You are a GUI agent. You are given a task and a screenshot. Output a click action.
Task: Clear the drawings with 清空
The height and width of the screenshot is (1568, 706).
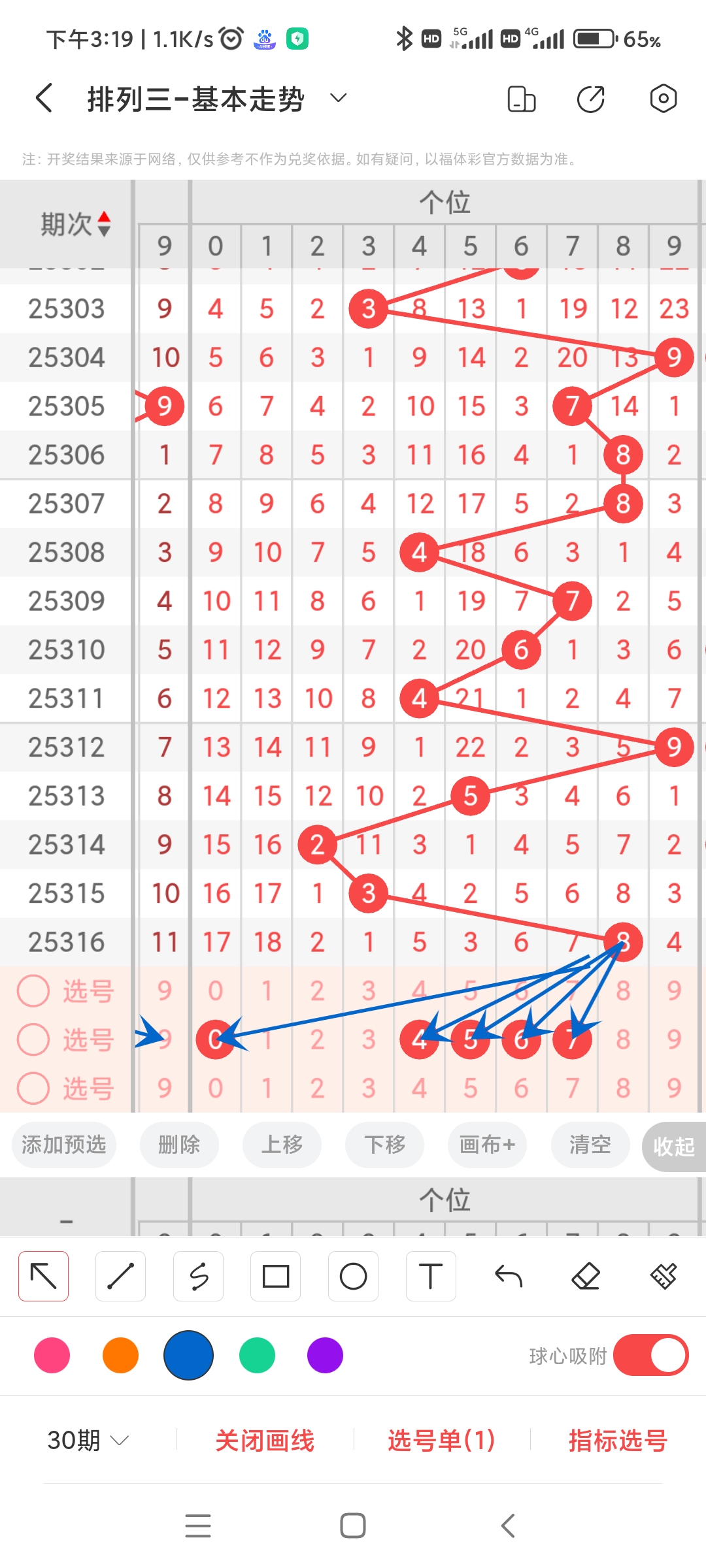pyautogui.click(x=590, y=1145)
